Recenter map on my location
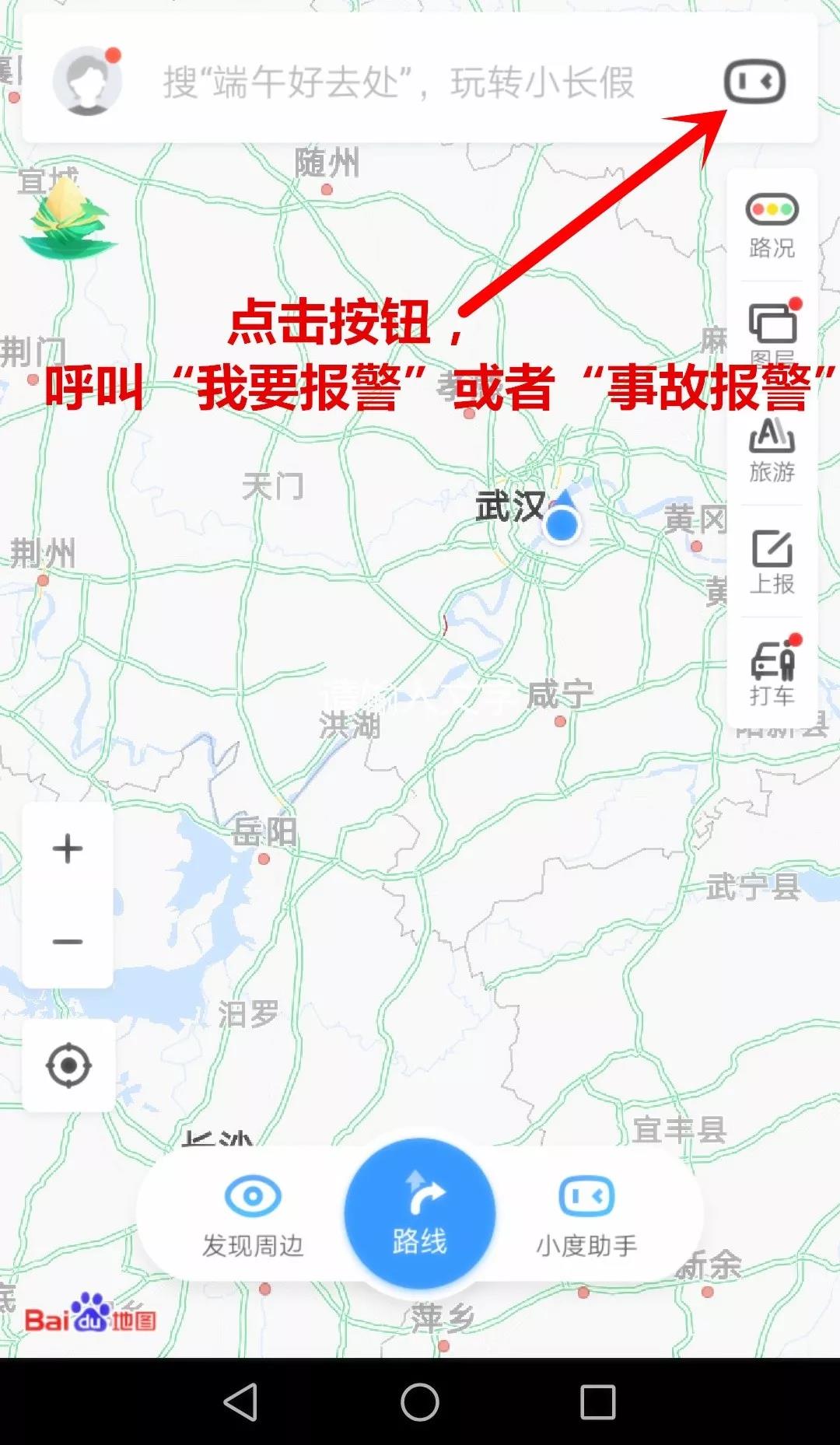840x1445 pixels. 68,1065
